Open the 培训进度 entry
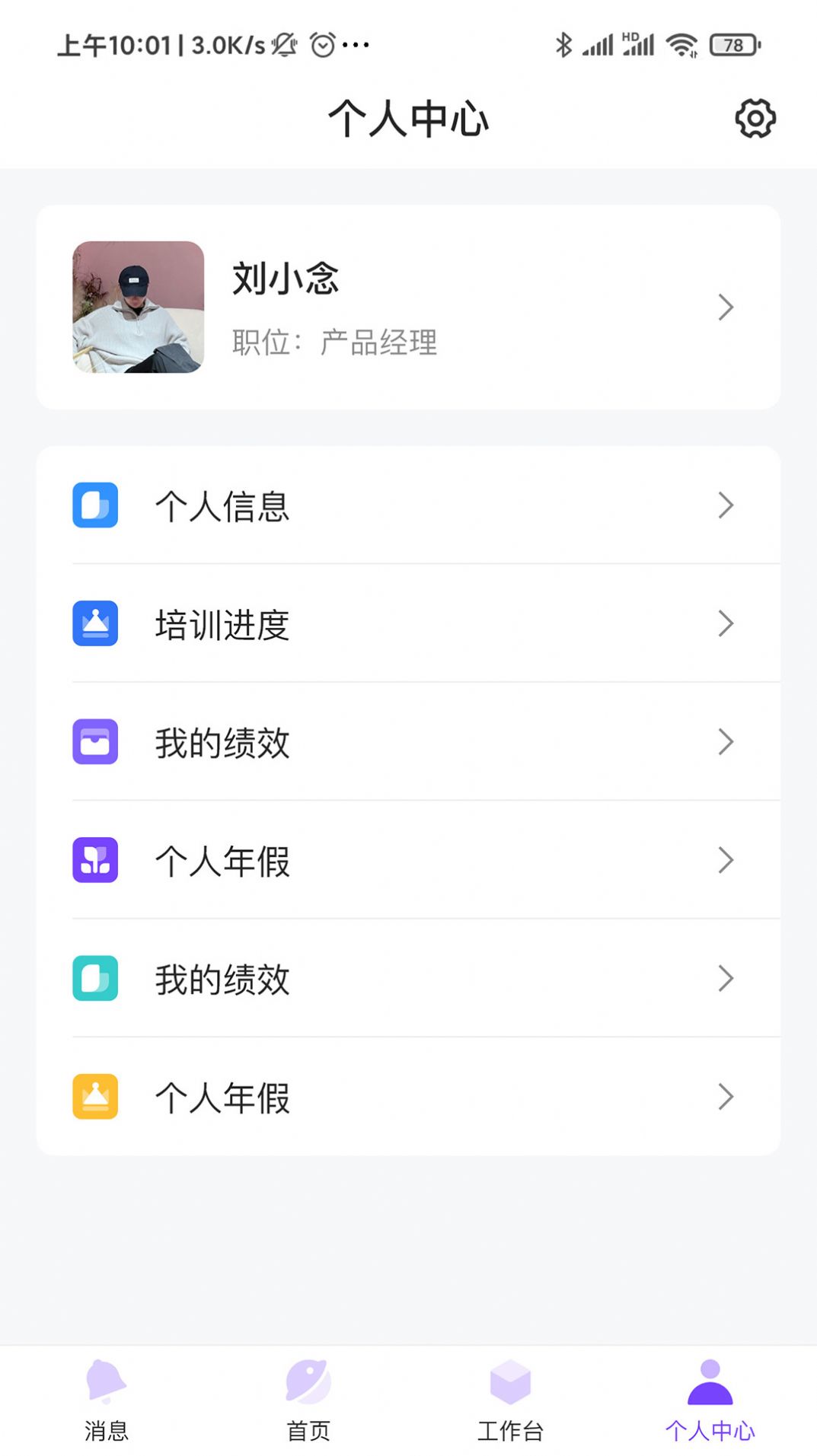 [x=221, y=623]
